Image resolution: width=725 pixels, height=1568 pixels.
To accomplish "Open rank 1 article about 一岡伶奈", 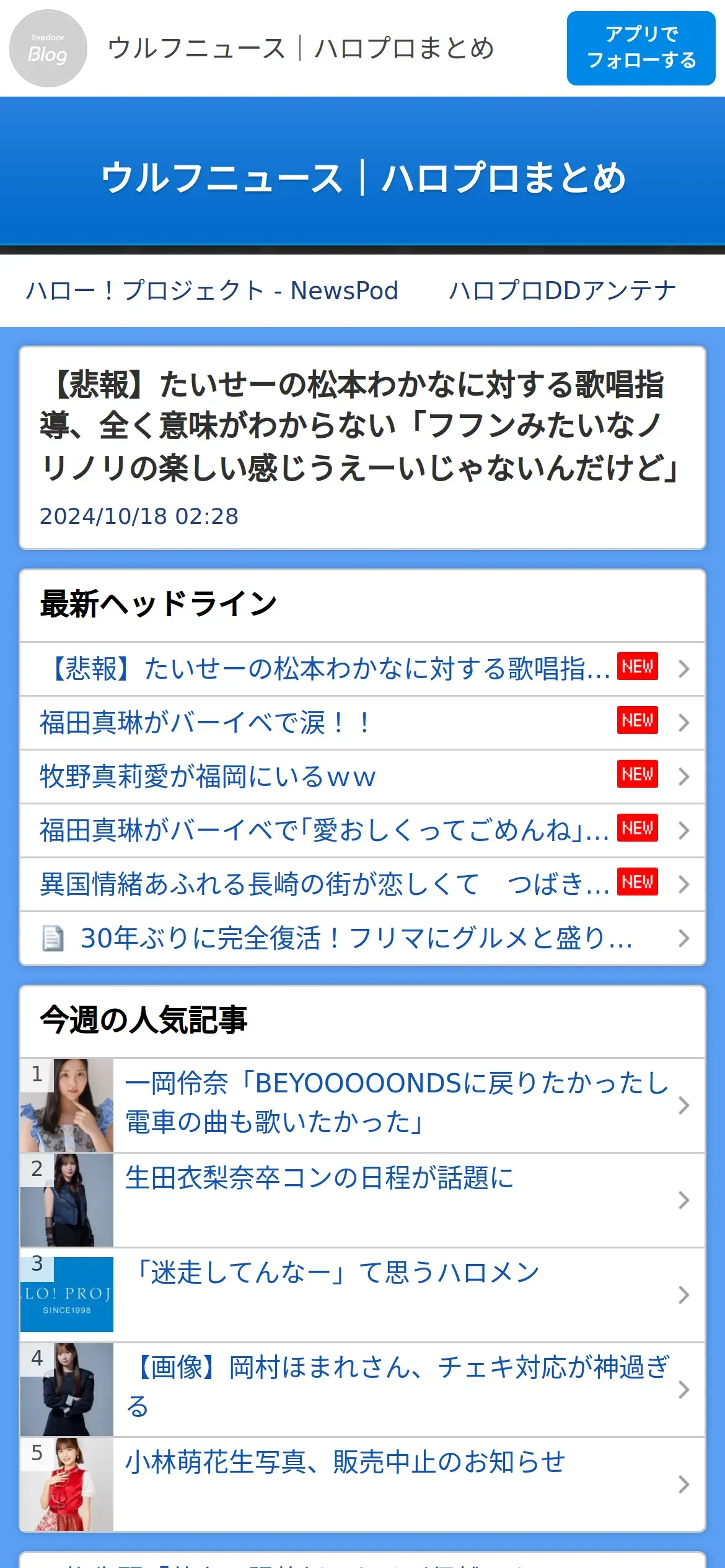I will click(x=362, y=1105).
